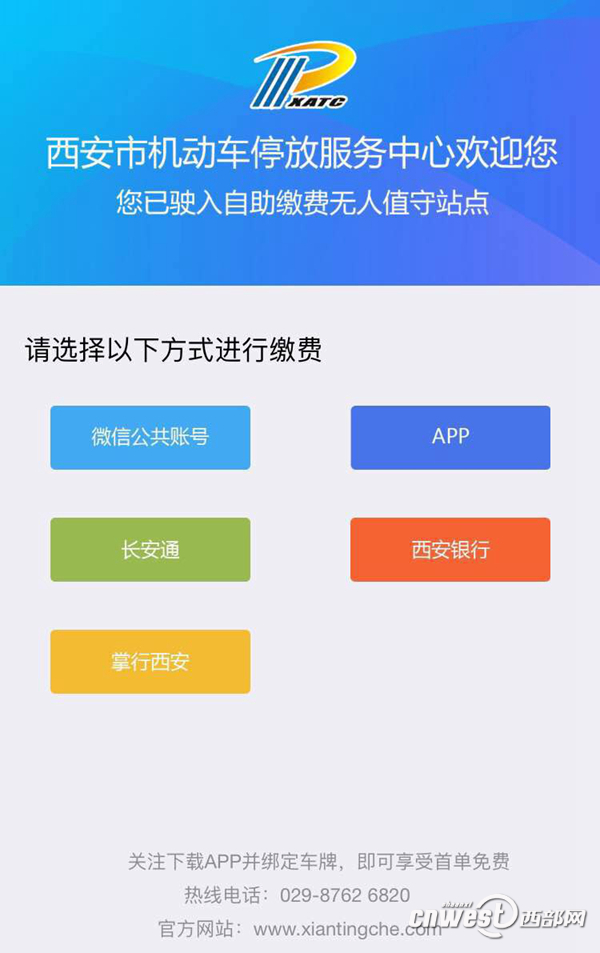
Task: Select 西安银行 as payment method
Action: 450,549
